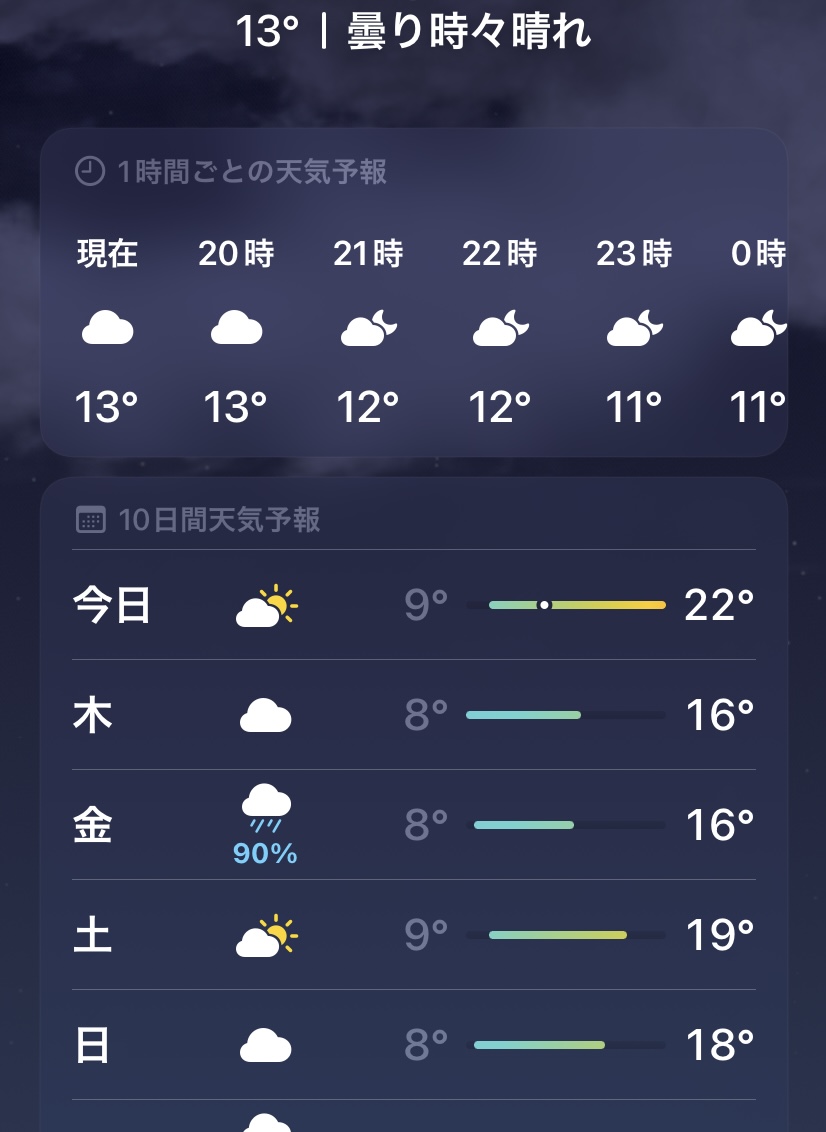Image resolution: width=826 pixels, height=1132 pixels.
Task: Open Thursday (木) forecast row
Action: pos(413,715)
